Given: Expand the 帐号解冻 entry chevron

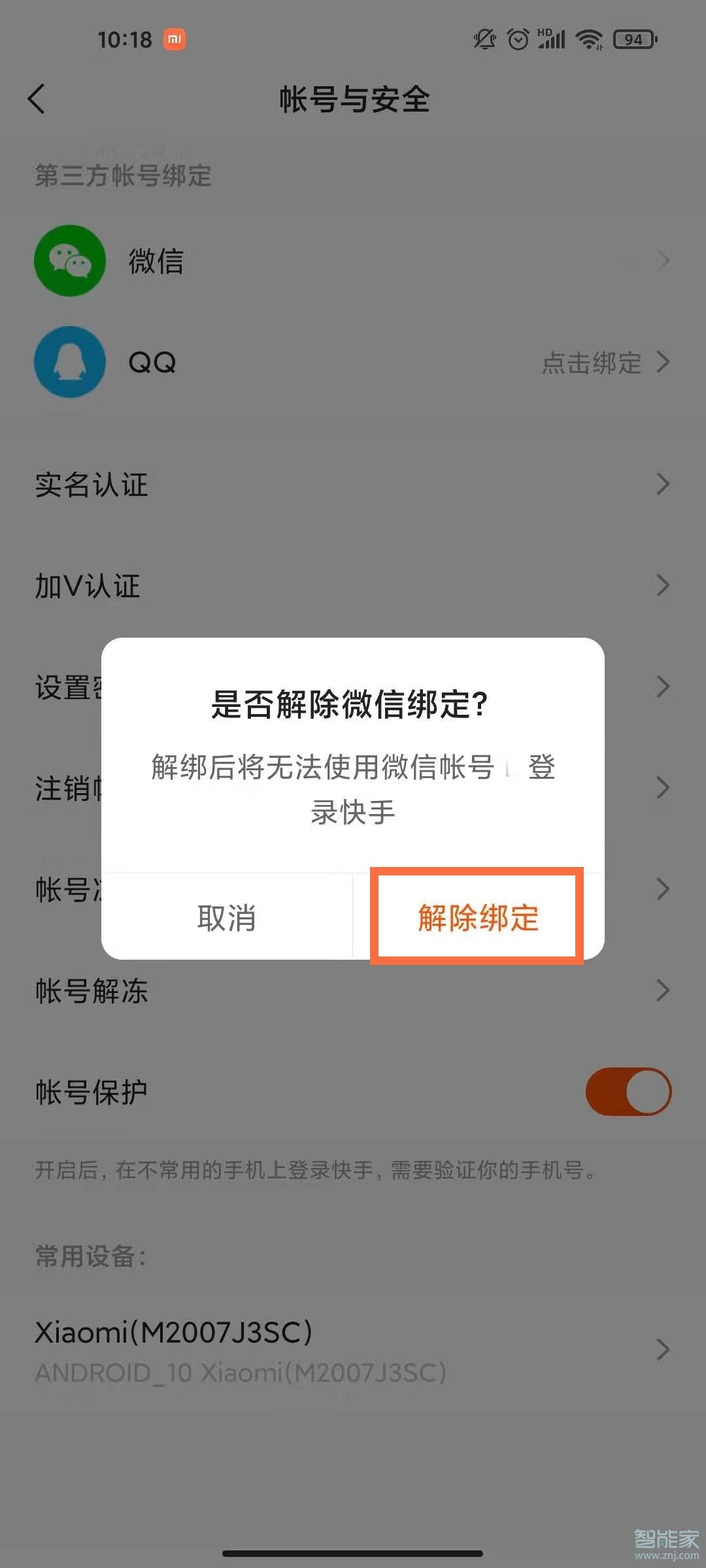Looking at the screenshot, I should click(662, 991).
